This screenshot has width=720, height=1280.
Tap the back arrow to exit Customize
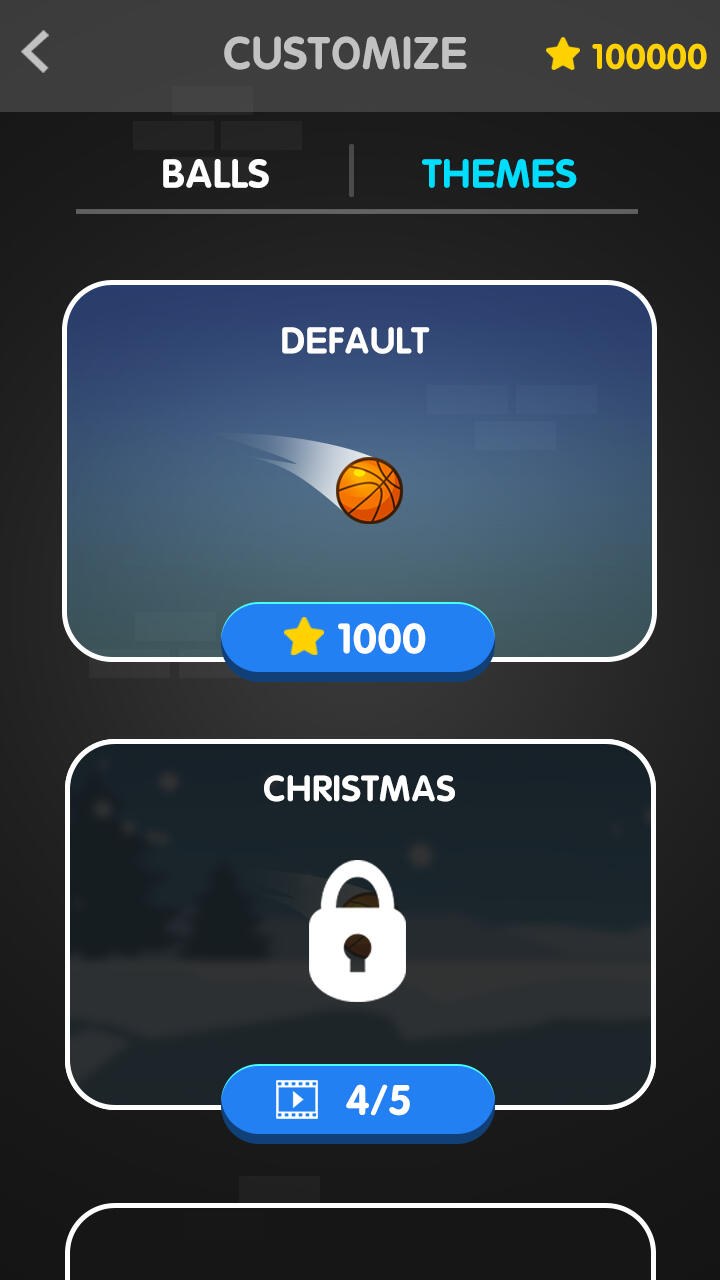coord(36,54)
